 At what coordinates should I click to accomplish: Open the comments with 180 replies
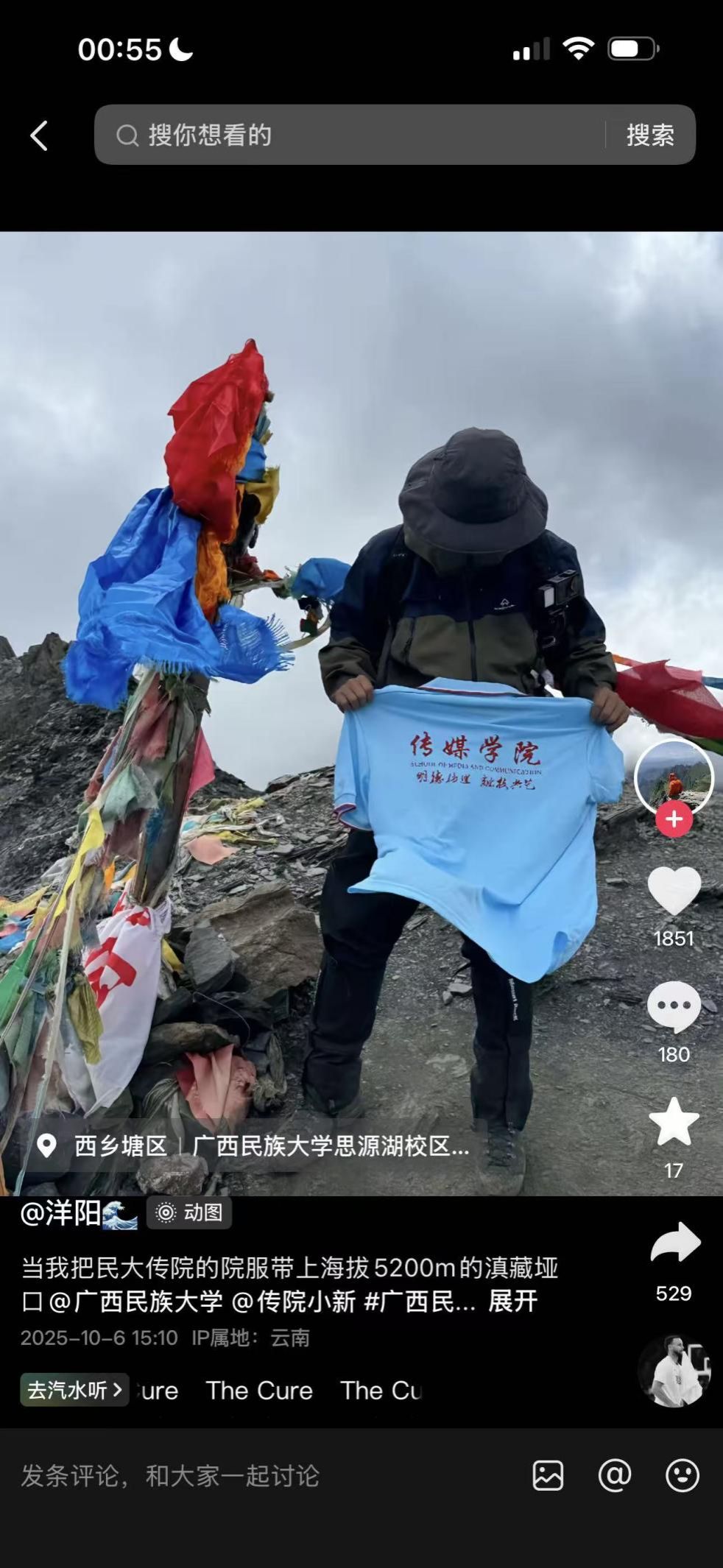[674, 1008]
